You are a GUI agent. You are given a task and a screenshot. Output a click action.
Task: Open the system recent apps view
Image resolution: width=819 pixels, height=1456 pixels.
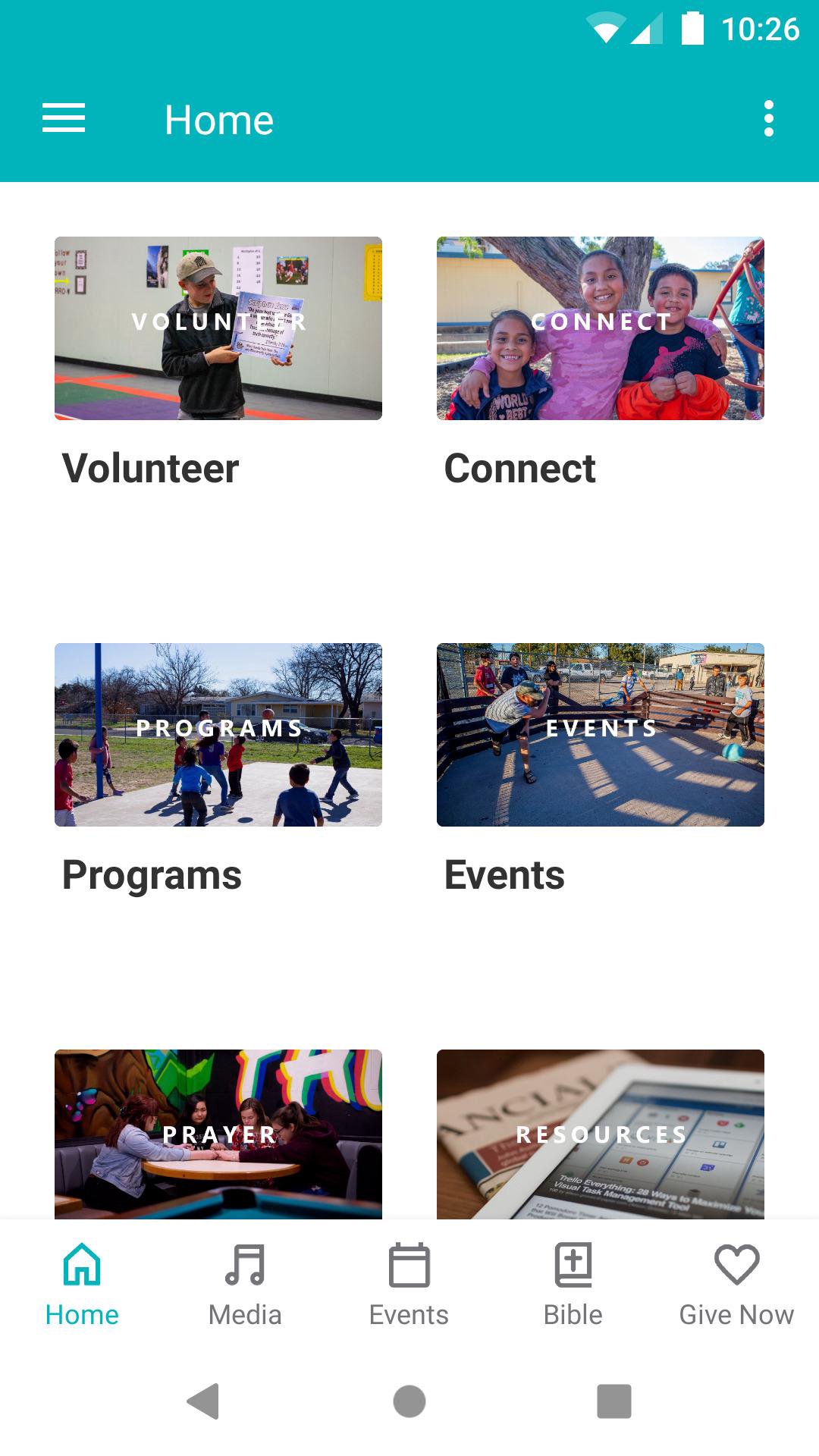614,1401
